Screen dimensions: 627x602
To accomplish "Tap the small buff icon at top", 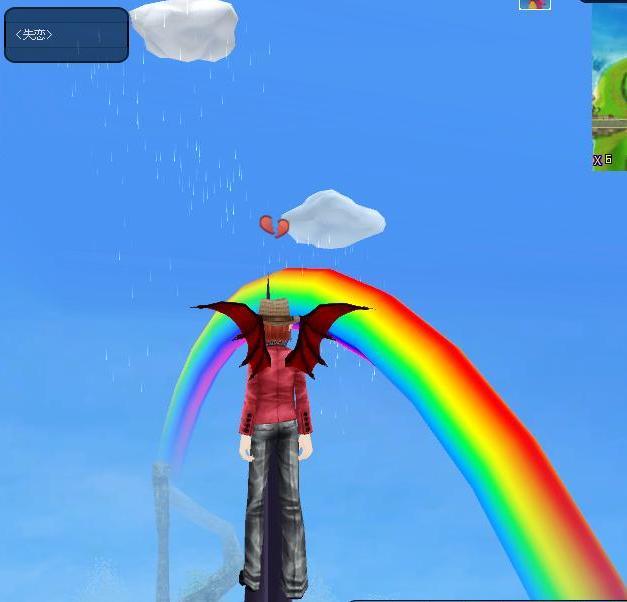I will tap(535, 4).
